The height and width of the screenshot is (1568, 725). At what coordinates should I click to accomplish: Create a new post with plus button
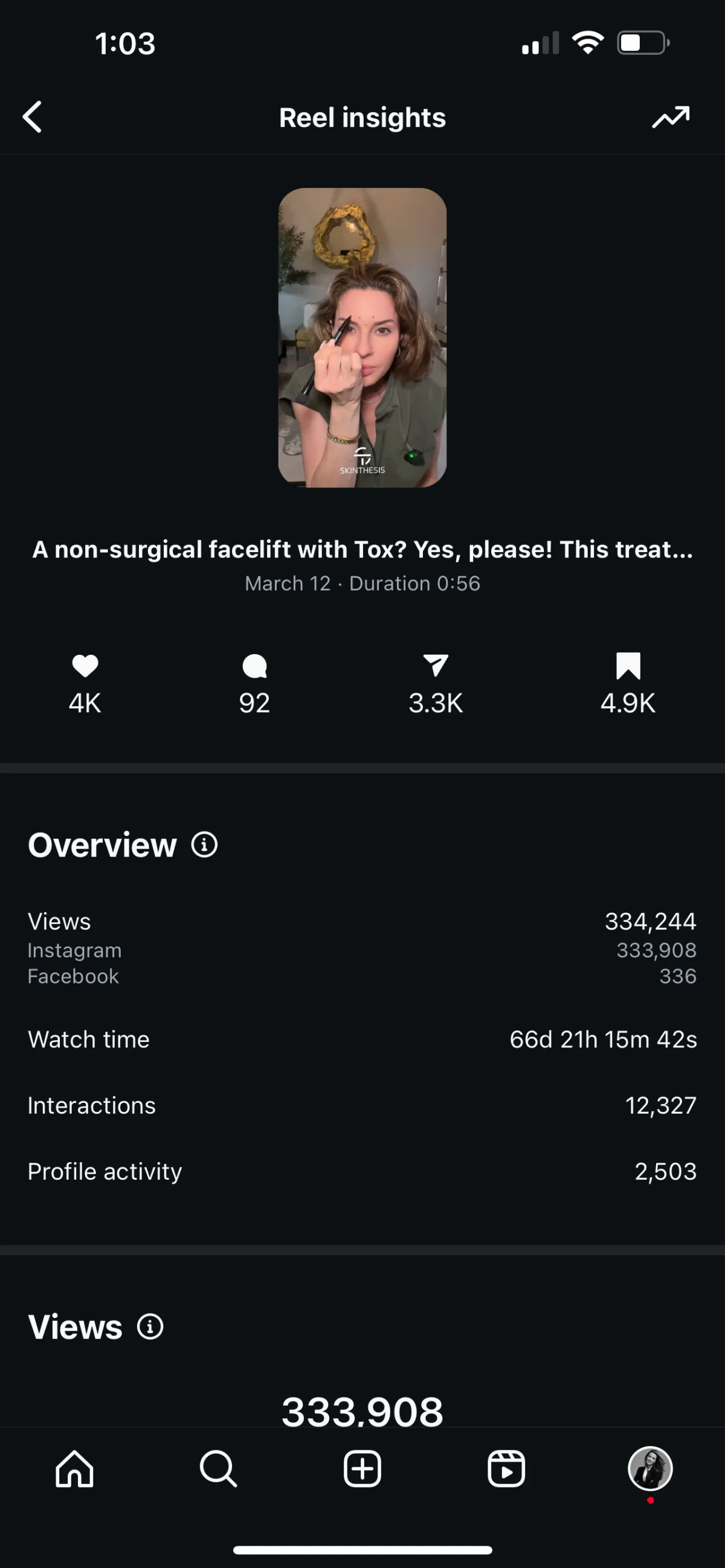tap(362, 1468)
